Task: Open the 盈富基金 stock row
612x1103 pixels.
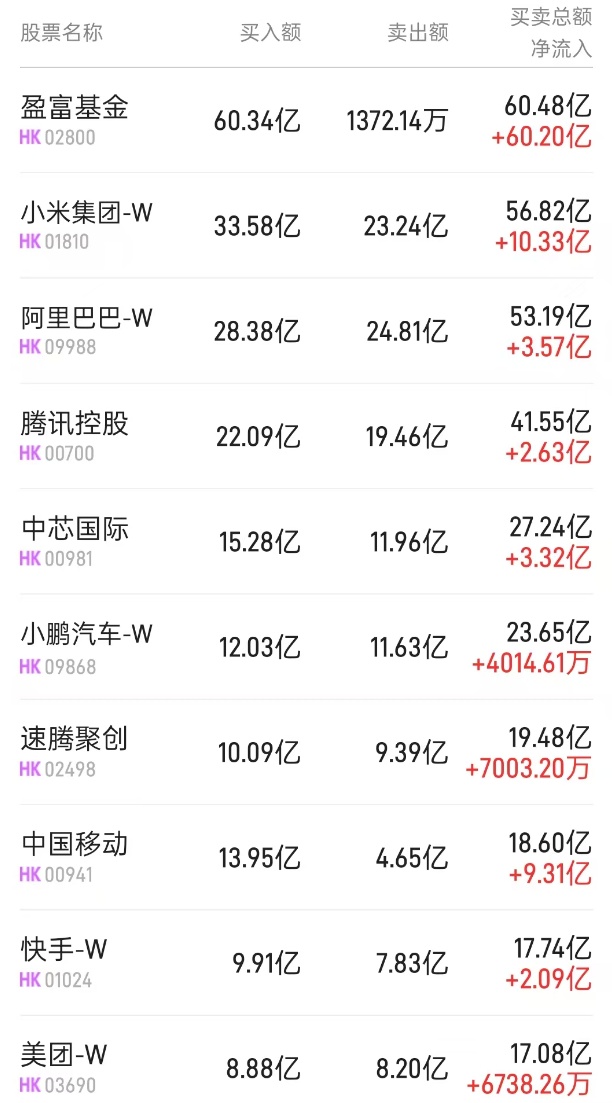Action: point(75,108)
